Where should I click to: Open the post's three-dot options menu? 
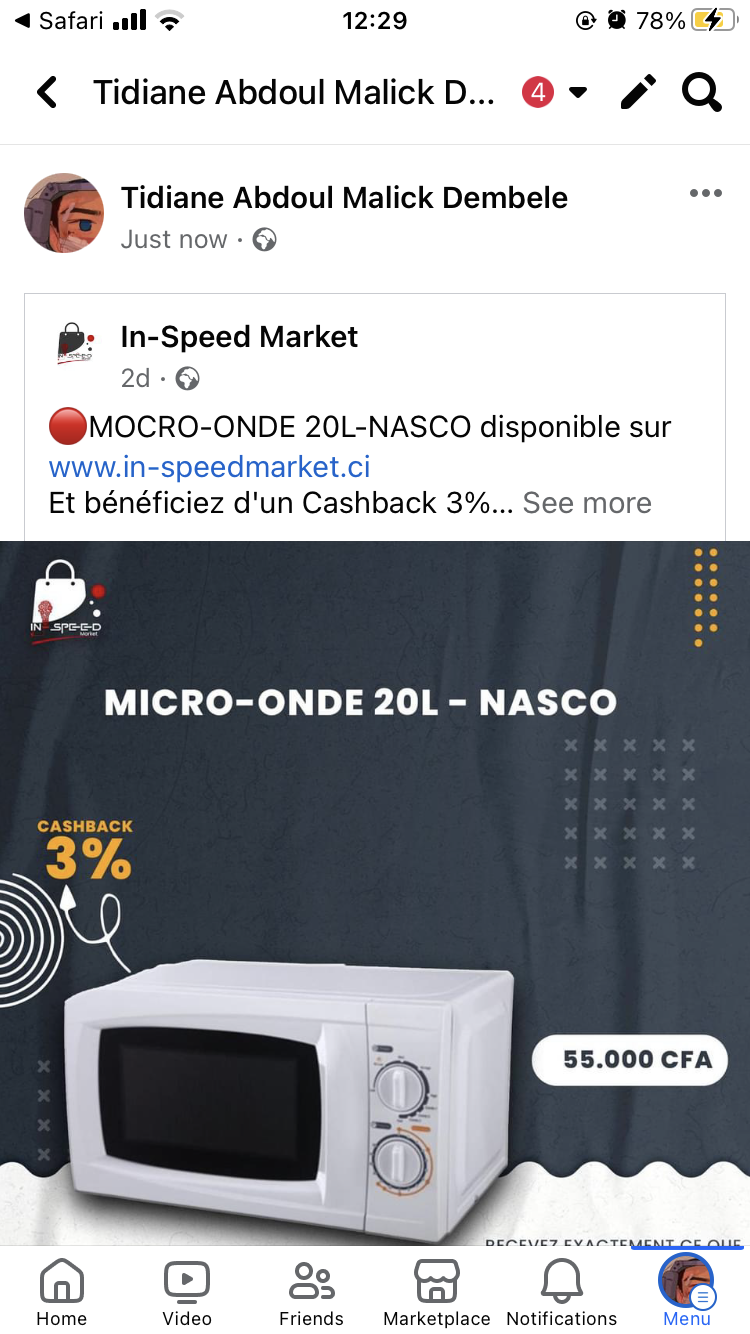click(705, 194)
